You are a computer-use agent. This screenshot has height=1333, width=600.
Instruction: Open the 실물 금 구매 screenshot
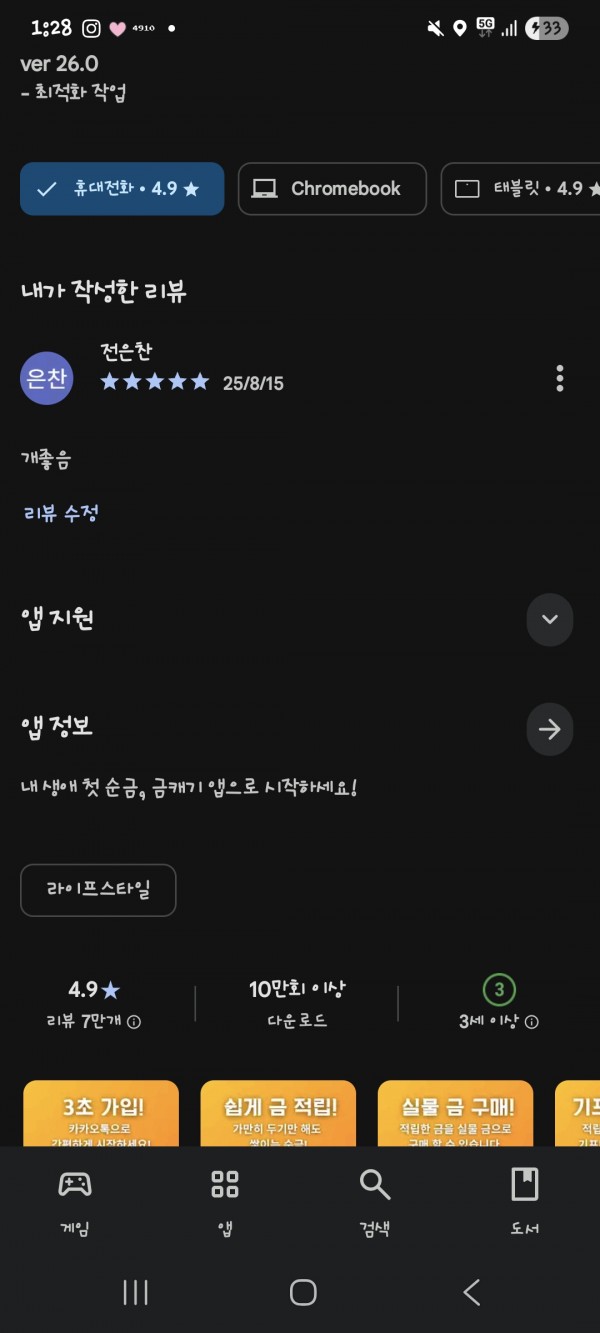click(455, 1113)
